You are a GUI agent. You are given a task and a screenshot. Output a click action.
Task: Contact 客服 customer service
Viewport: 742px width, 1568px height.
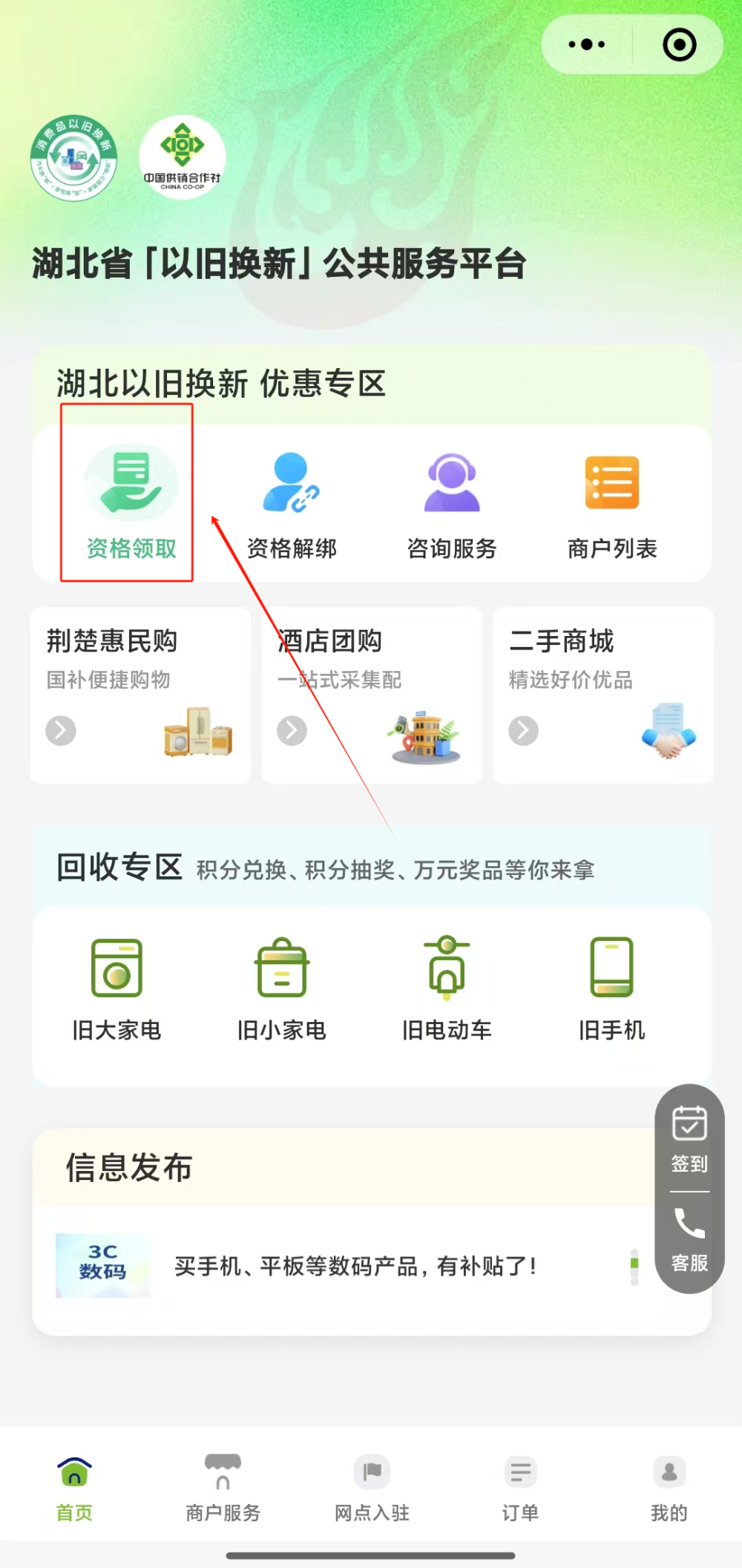689,1239
